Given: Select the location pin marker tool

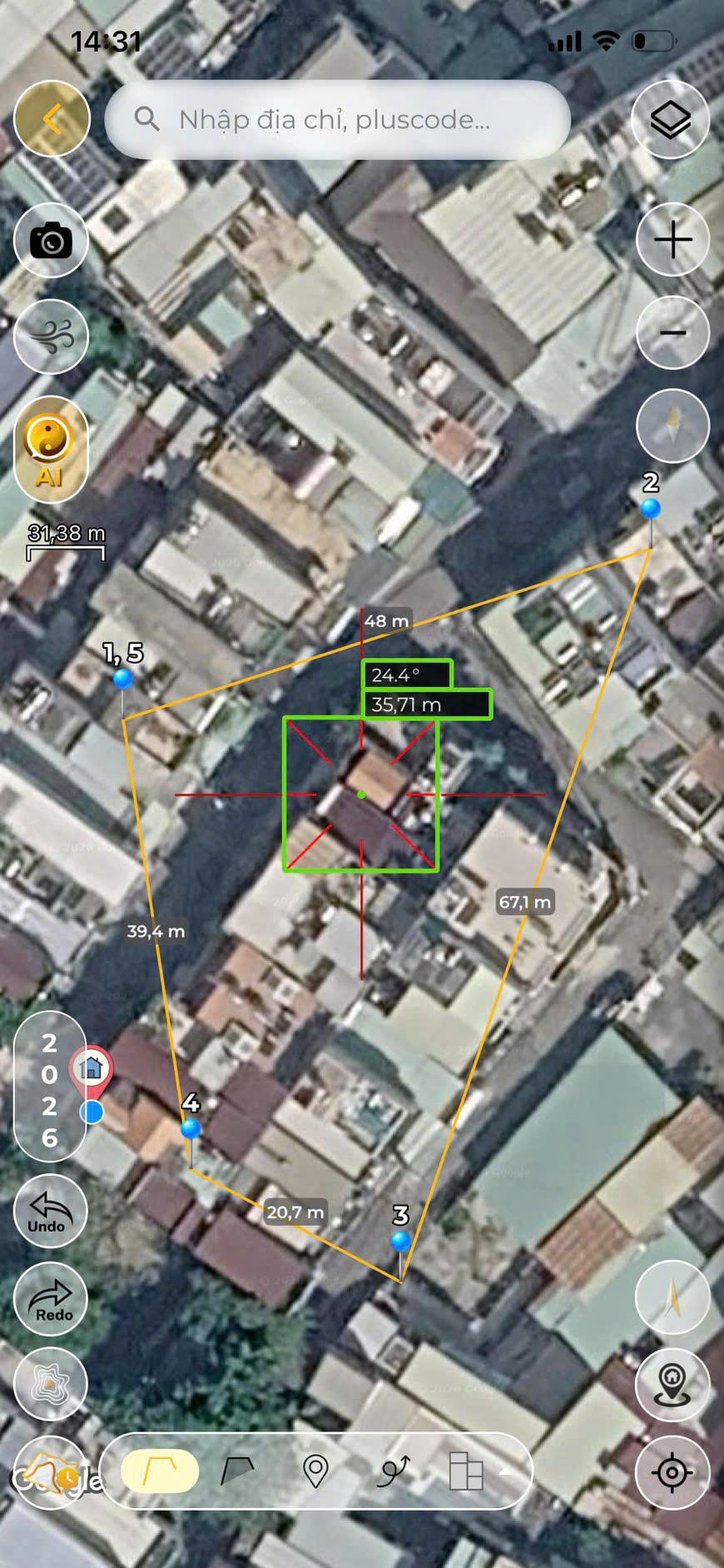Looking at the screenshot, I should point(315,1471).
